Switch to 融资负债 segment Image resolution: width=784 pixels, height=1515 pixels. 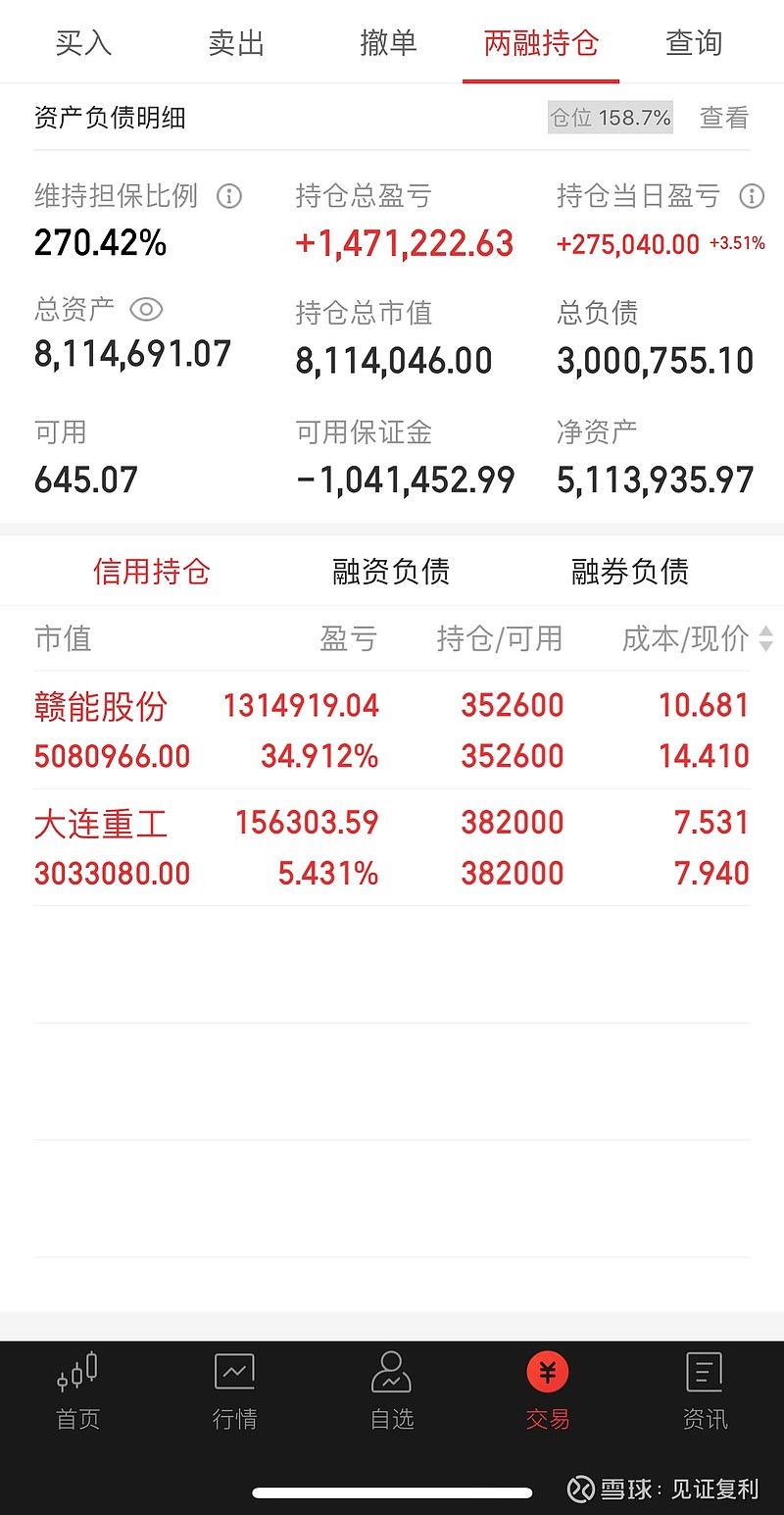pyautogui.click(x=391, y=571)
